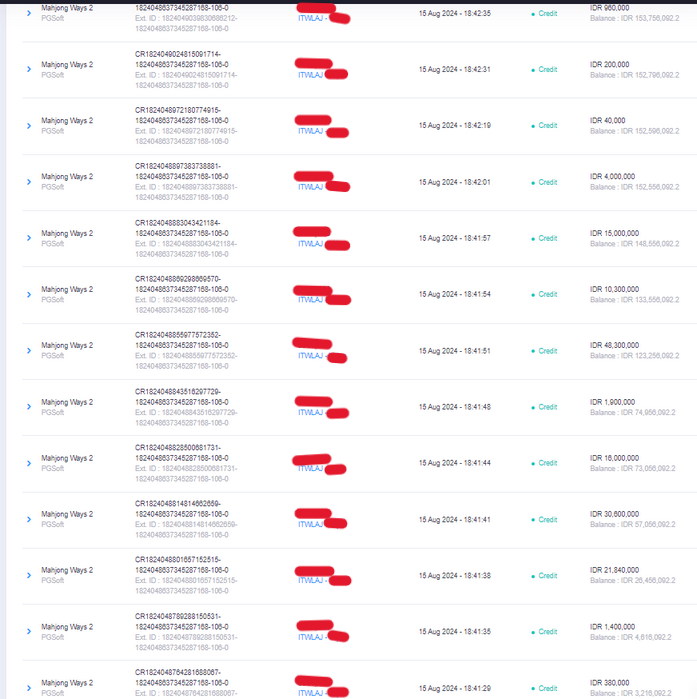Open player link in the IDR 1,400,000 row
This screenshot has width=697, height=699.
tap(310, 637)
